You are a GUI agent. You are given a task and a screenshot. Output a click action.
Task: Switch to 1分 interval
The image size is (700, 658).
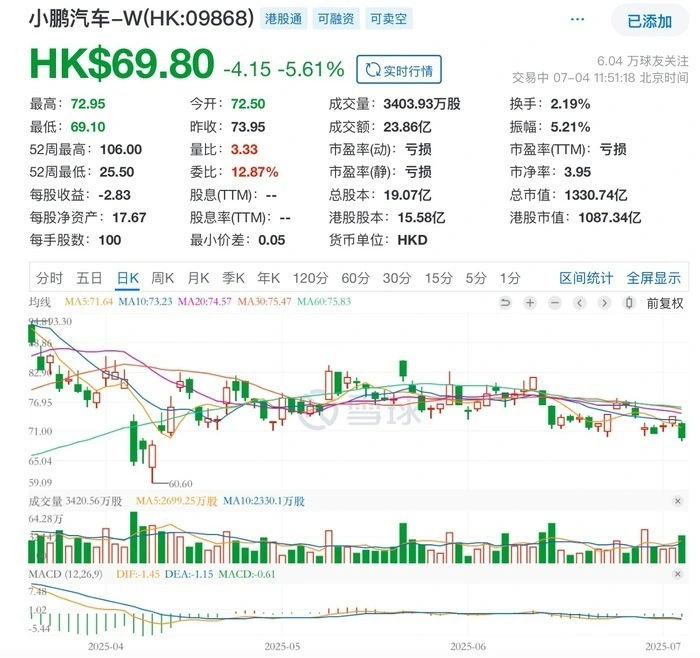coord(509,278)
